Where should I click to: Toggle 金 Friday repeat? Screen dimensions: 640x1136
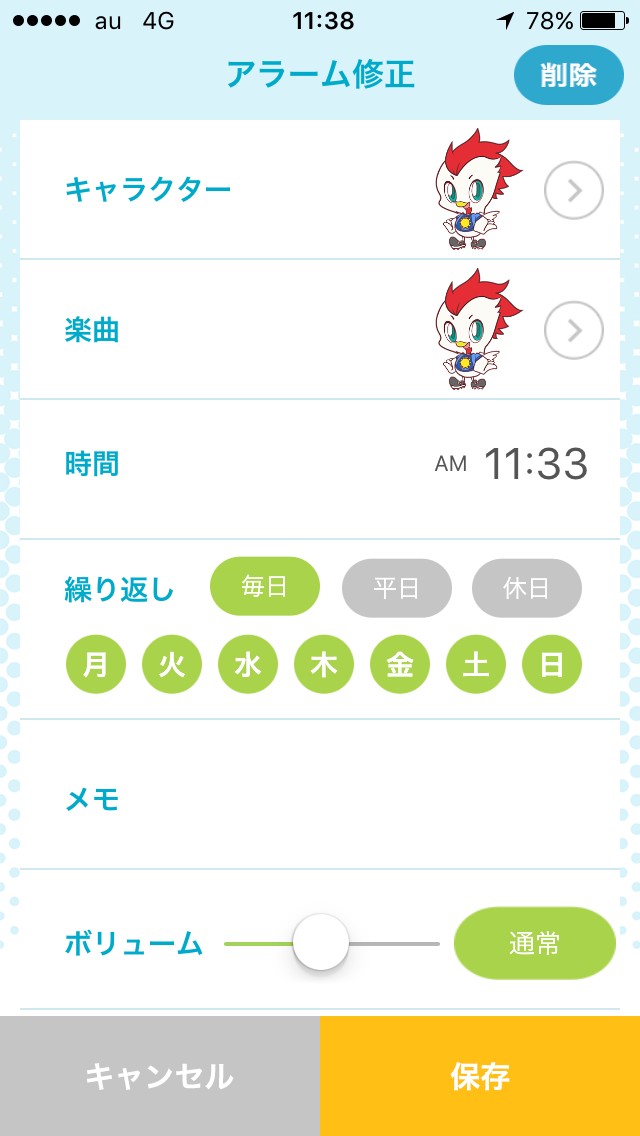[x=400, y=665]
